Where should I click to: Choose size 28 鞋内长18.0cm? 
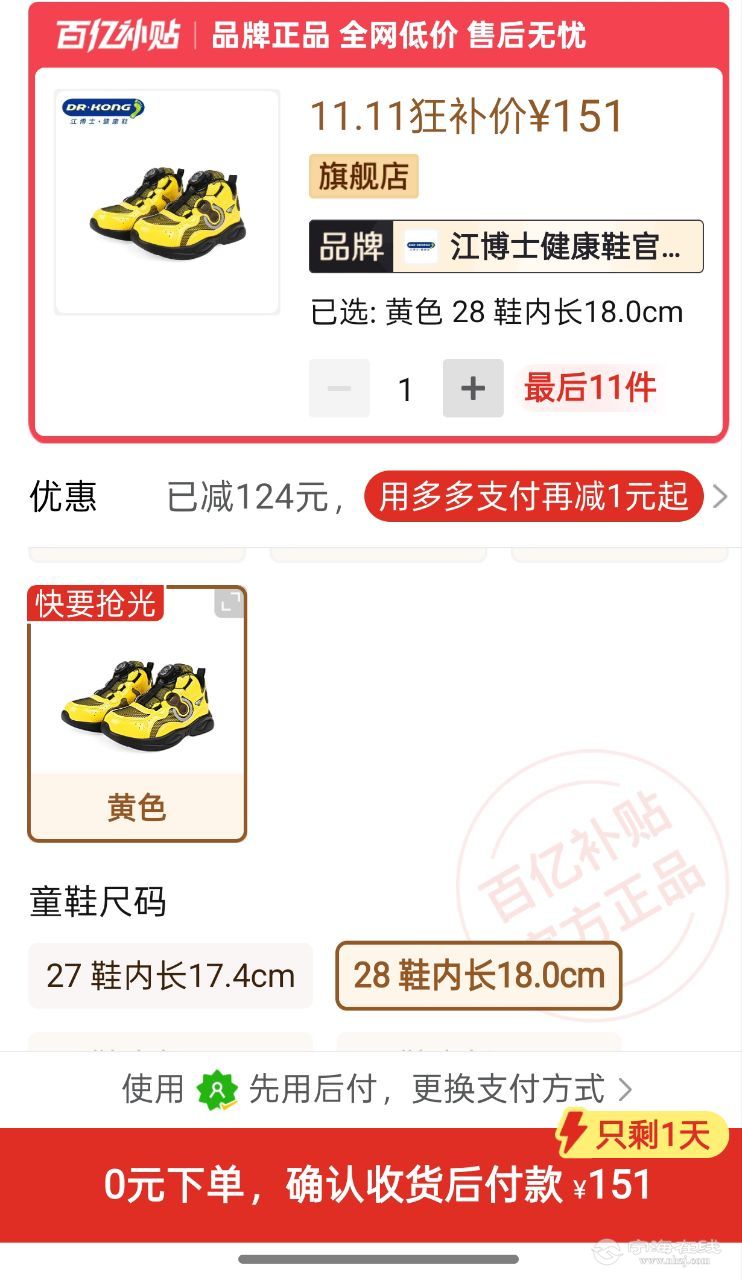pyautogui.click(x=479, y=975)
